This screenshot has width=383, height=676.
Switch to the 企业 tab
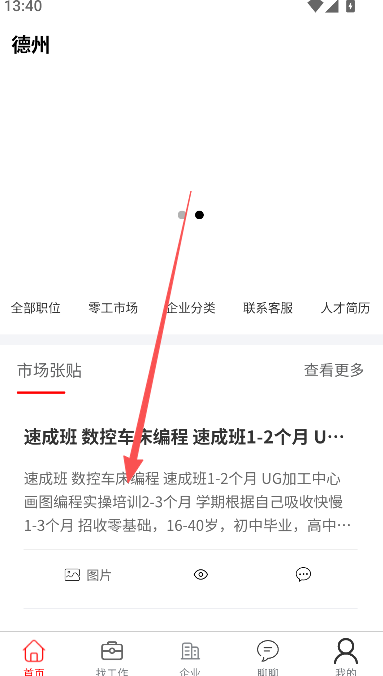click(x=190, y=657)
